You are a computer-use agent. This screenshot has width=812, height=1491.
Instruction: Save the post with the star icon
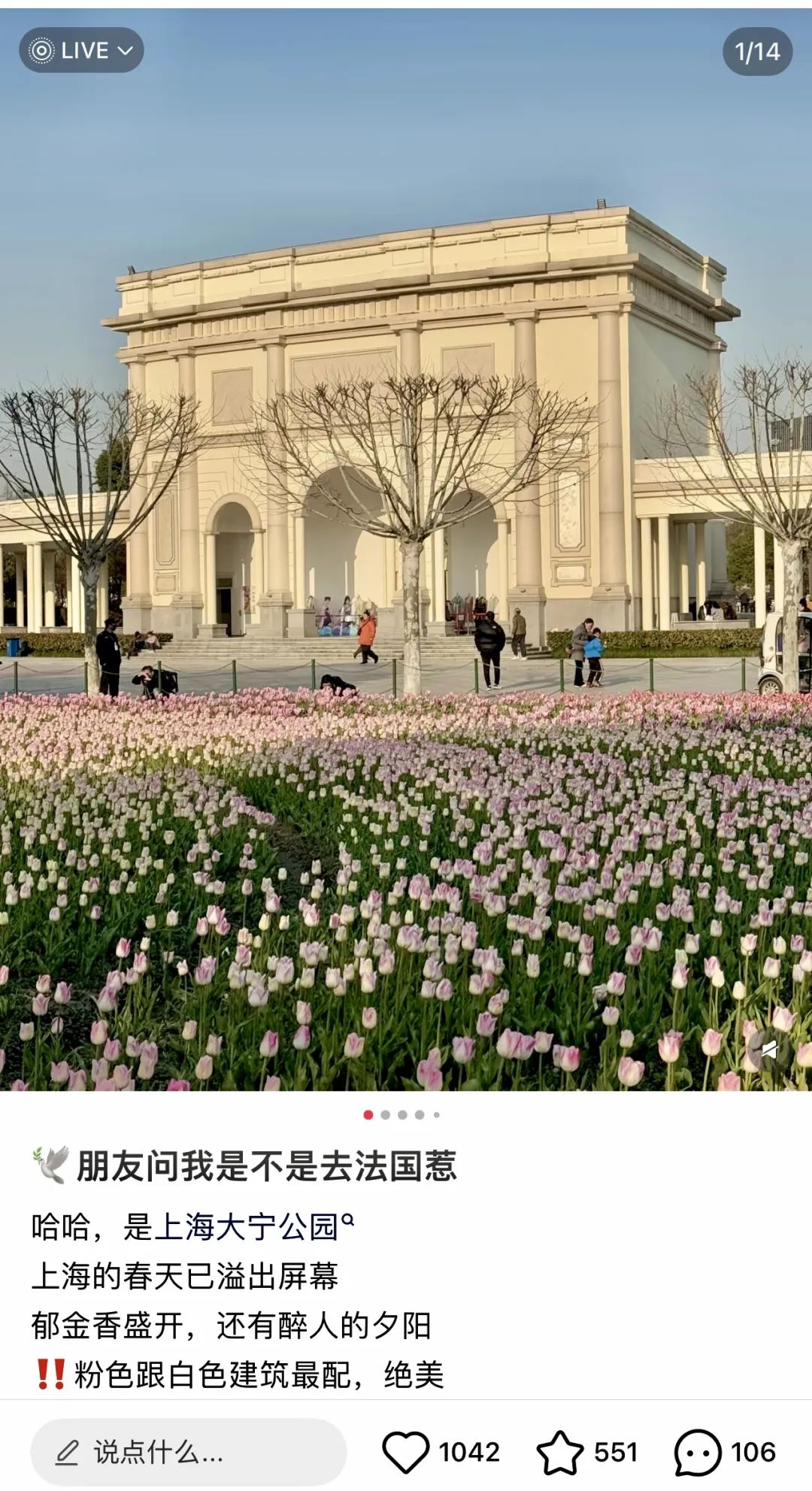tap(560, 1452)
